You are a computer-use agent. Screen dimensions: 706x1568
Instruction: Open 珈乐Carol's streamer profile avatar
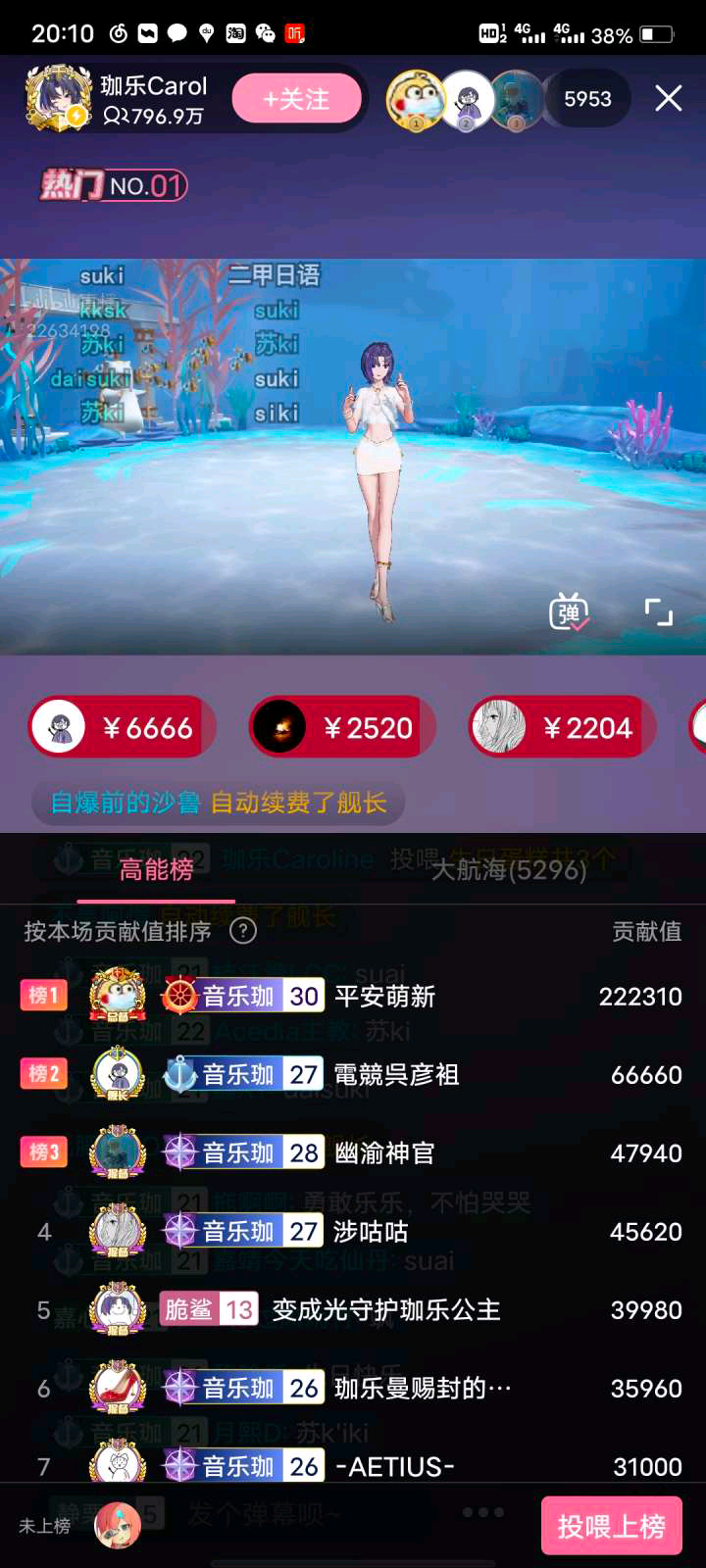[x=58, y=99]
